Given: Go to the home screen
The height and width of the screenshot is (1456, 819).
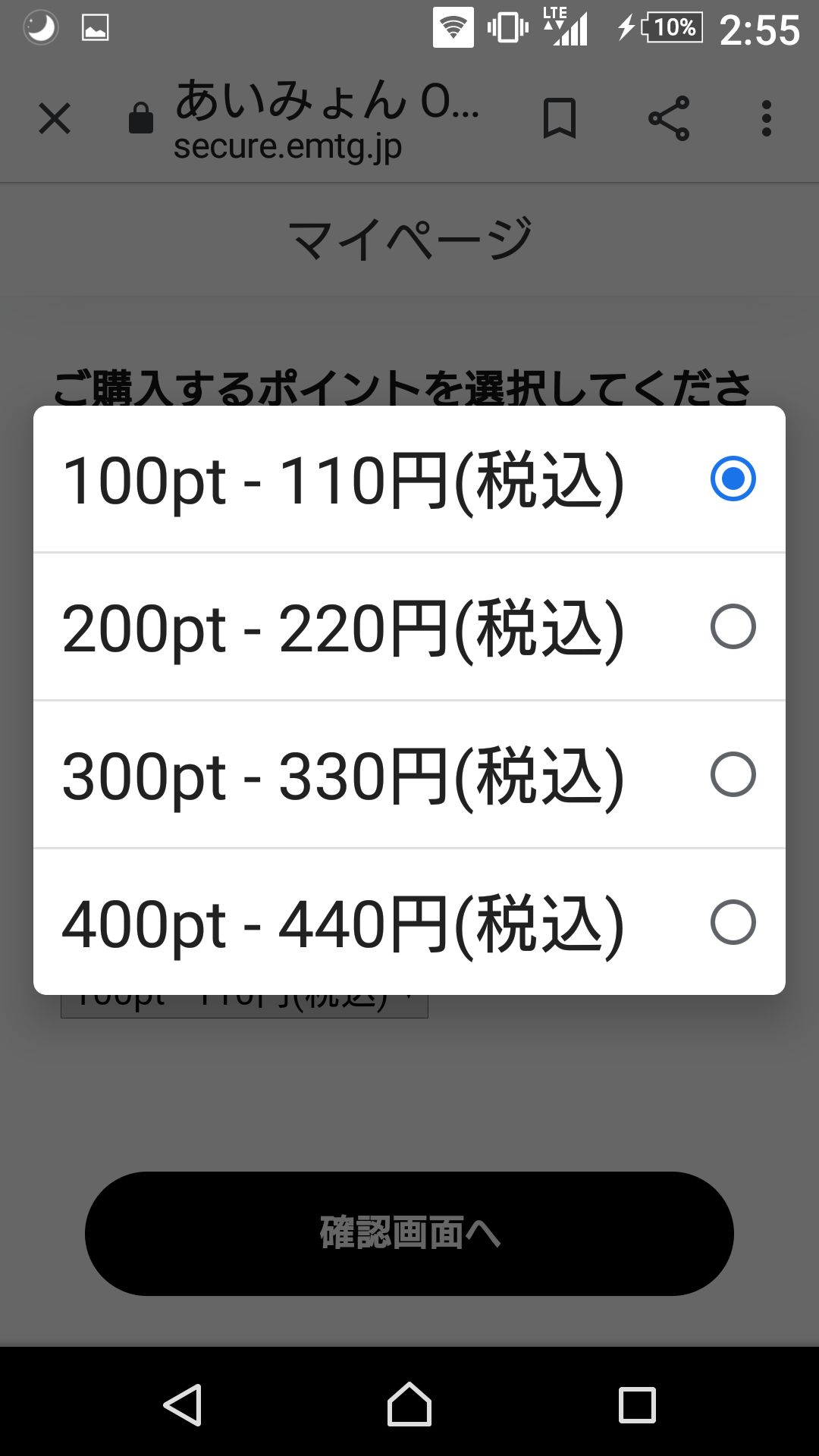Looking at the screenshot, I should pos(409,1404).
